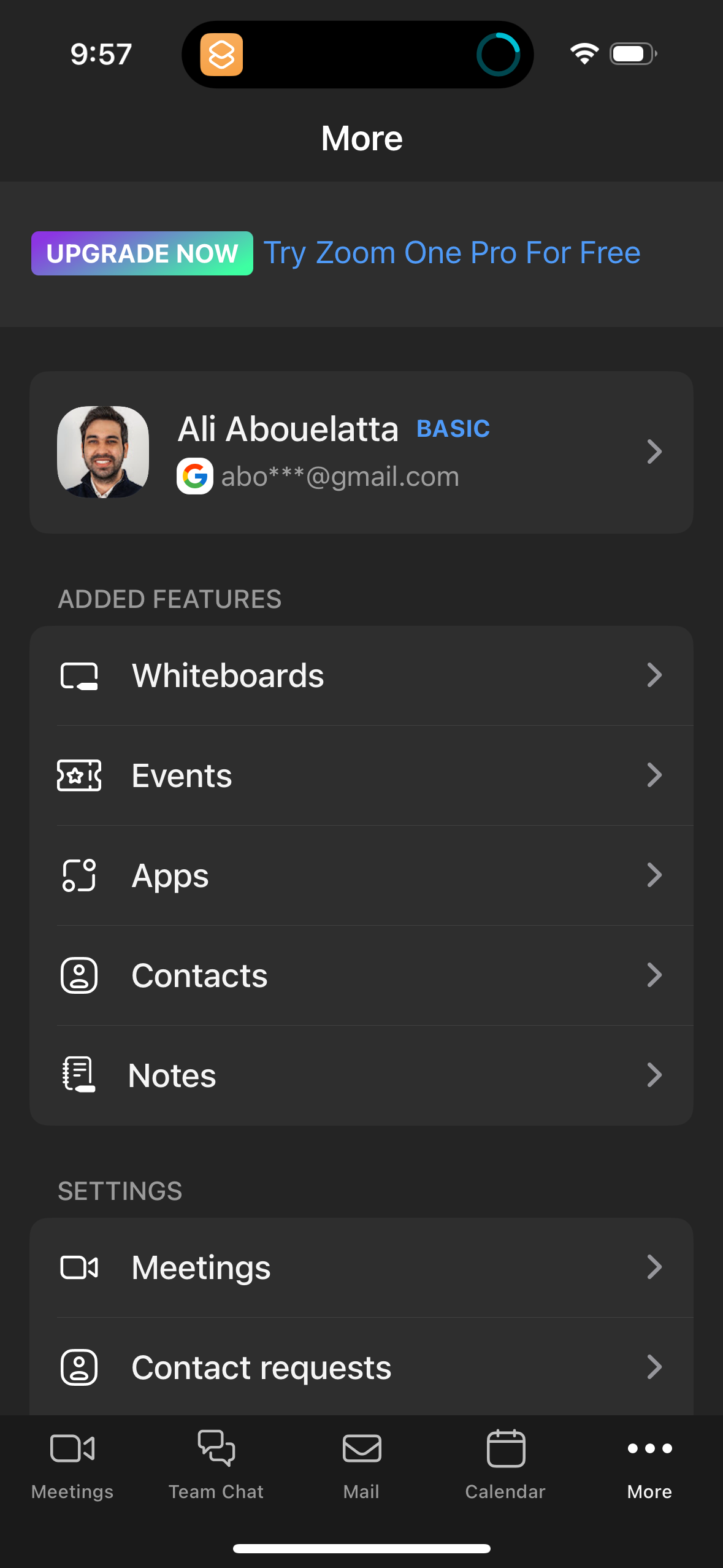Select the Notes notebook icon
The height and width of the screenshot is (1568, 723).
click(x=79, y=1075)
